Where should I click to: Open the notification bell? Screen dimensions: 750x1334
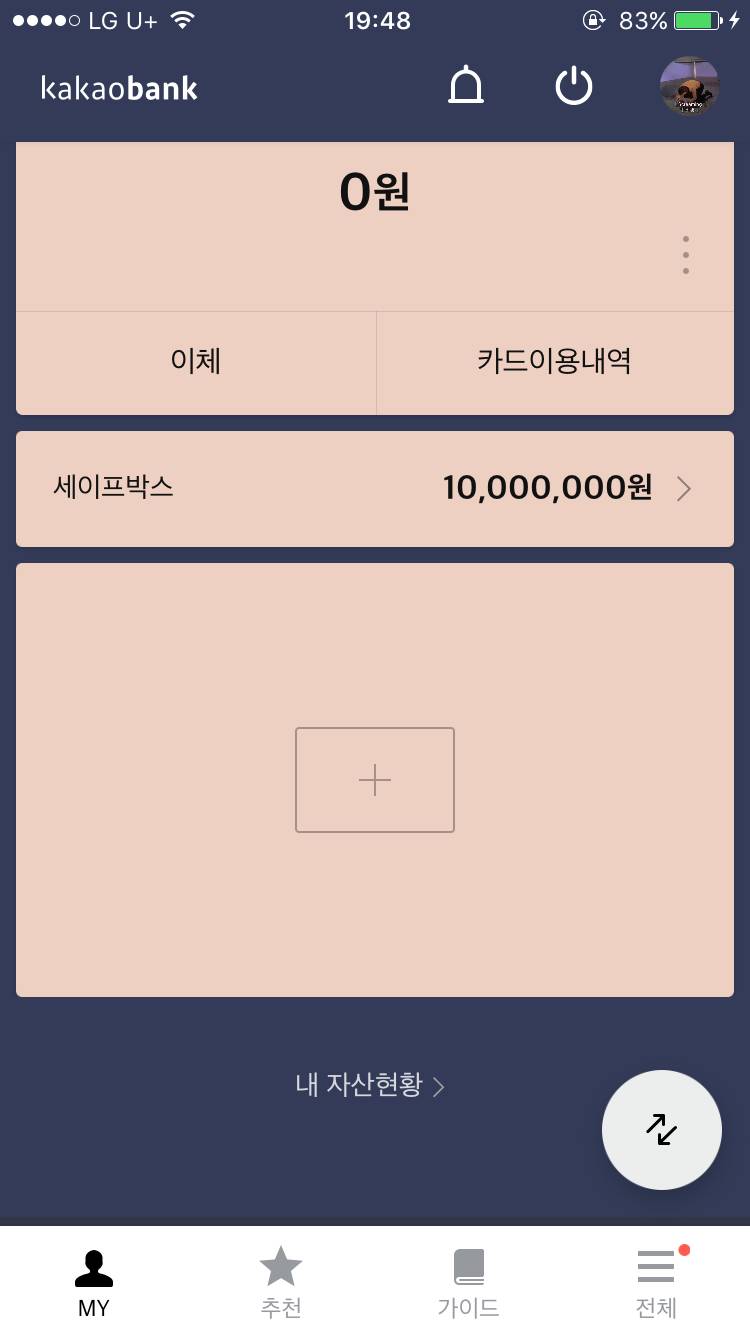click(465, 86)
